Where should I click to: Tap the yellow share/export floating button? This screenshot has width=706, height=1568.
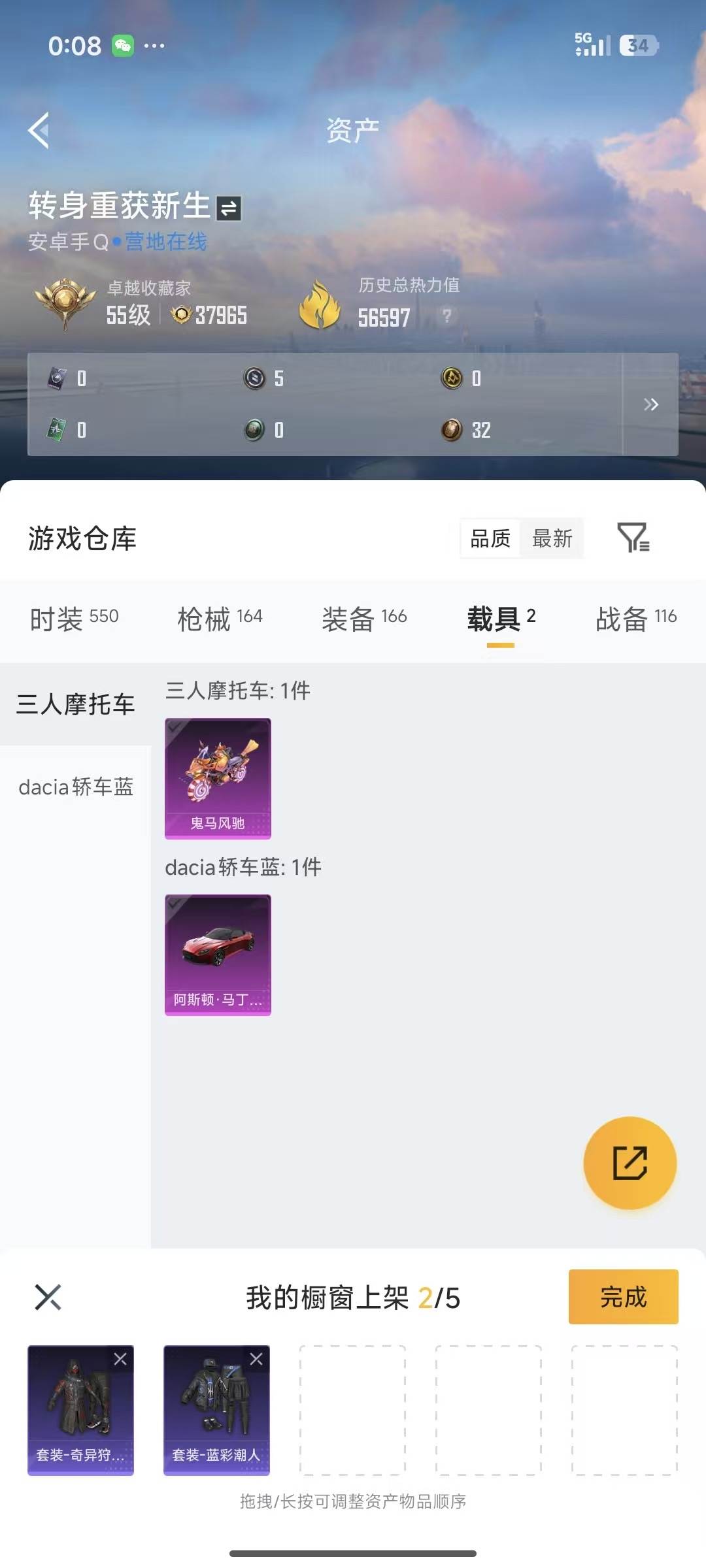point(629,1164)
